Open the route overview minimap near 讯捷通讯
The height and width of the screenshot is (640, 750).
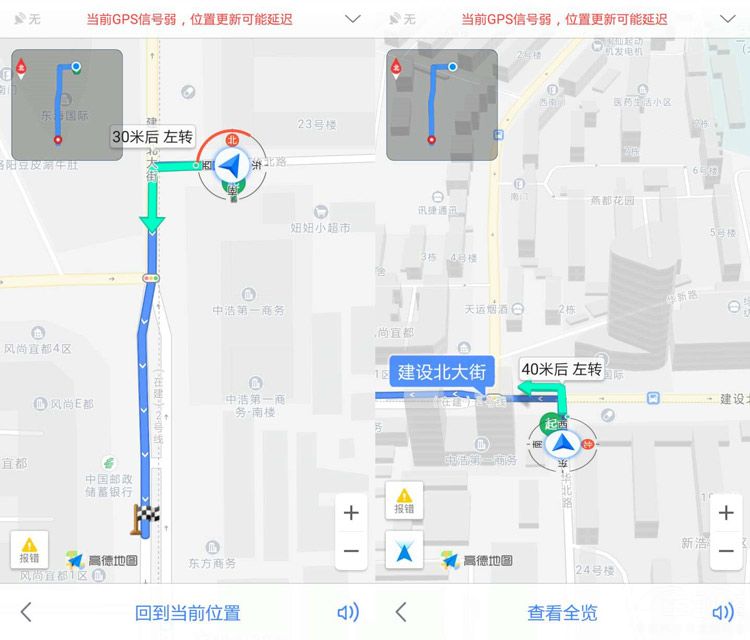pyautogui.click(x=442, y=104)
